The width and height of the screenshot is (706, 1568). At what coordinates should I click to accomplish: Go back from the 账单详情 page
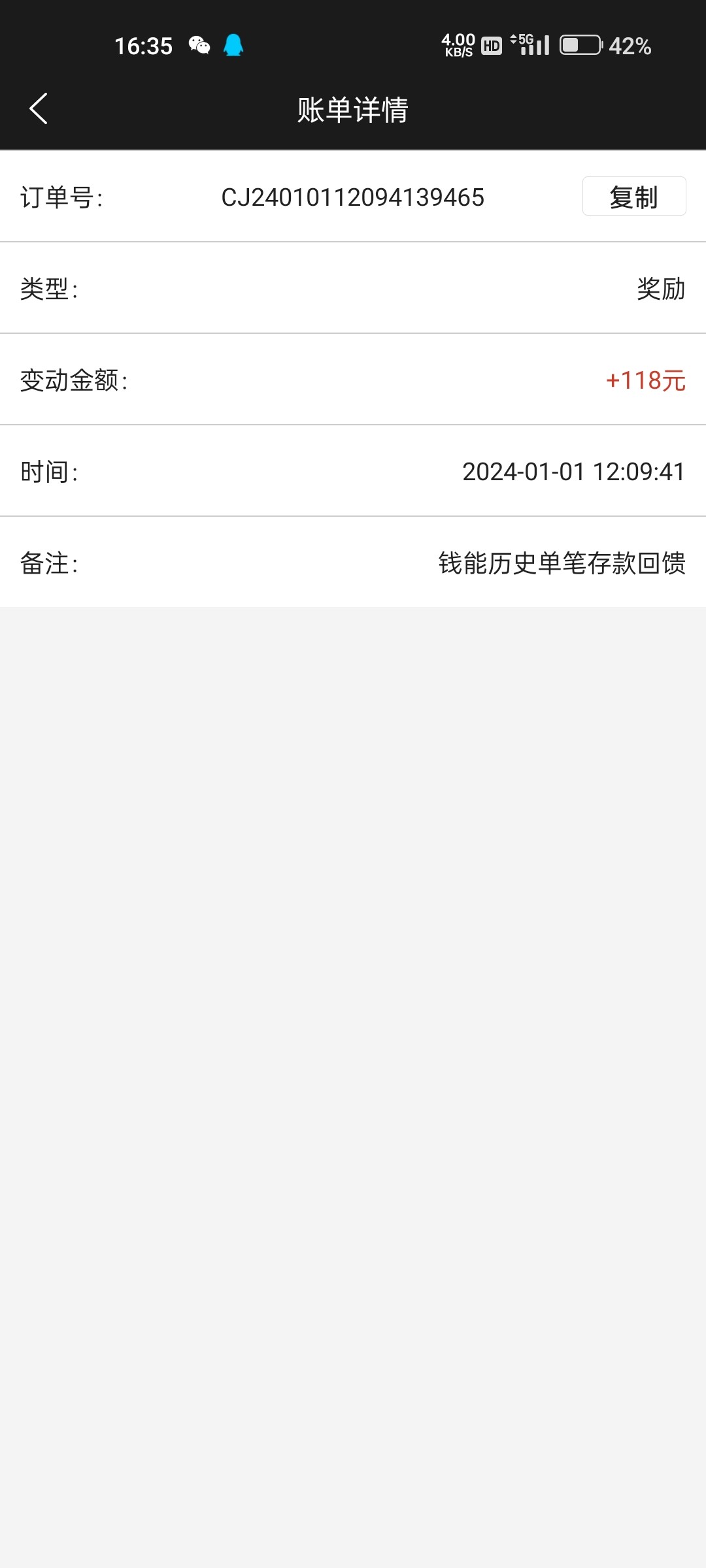pyautogui.click(x=39, y=108)
